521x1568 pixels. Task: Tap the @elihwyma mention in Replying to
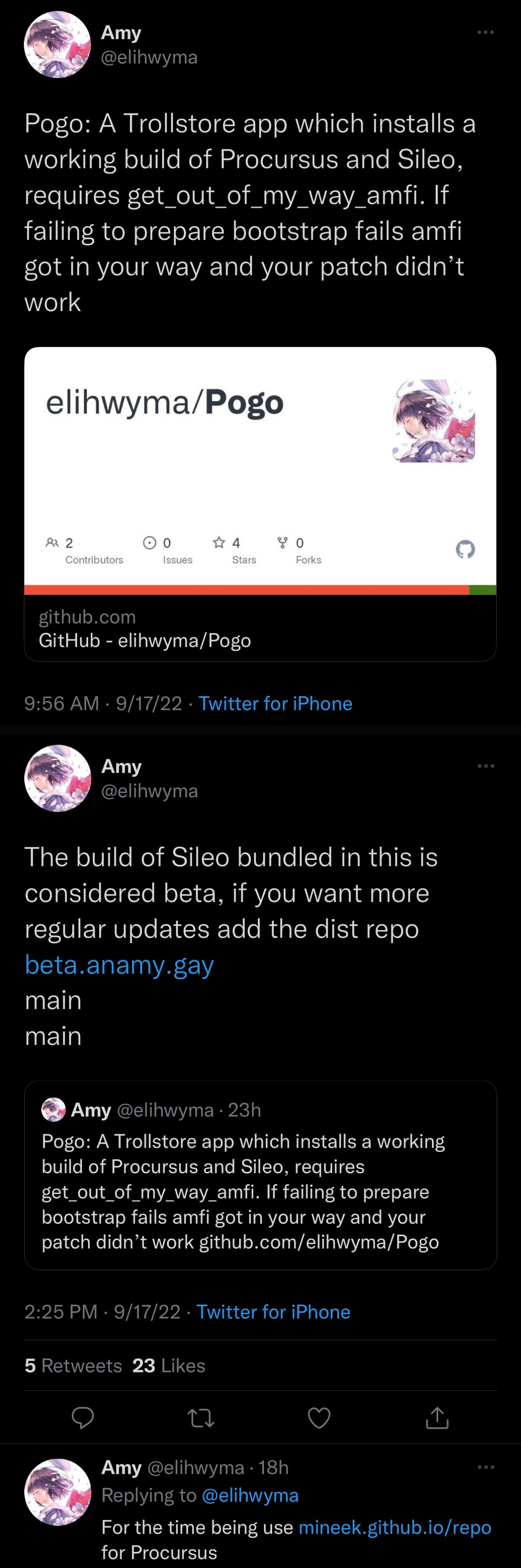tap(250, 1495)
